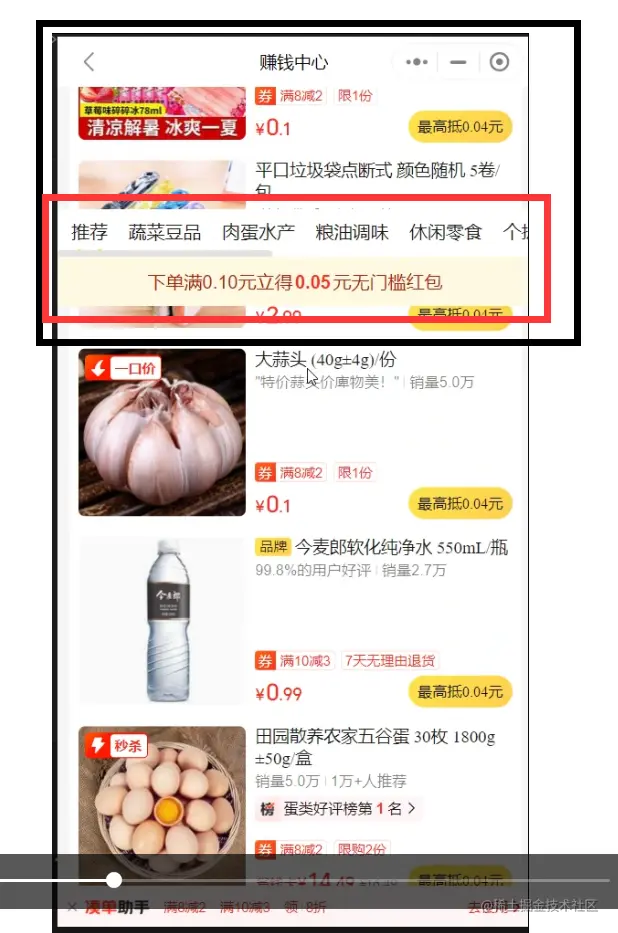Select the 休闲零食 tab
The width and height of the screenshot is (618, 933).
pos(445,232)
